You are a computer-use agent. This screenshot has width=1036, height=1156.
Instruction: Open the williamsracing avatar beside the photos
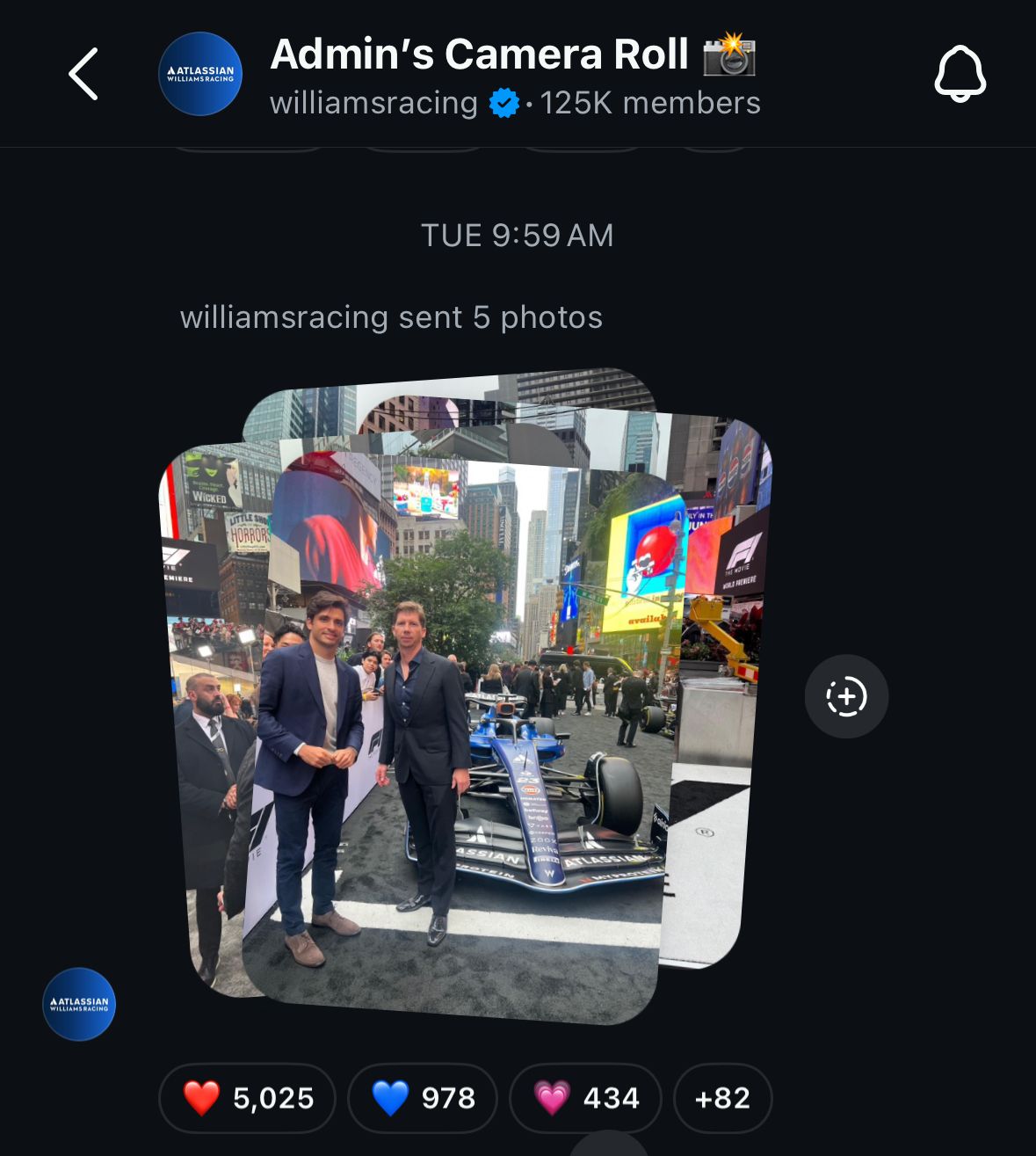tap(79, 1004)
